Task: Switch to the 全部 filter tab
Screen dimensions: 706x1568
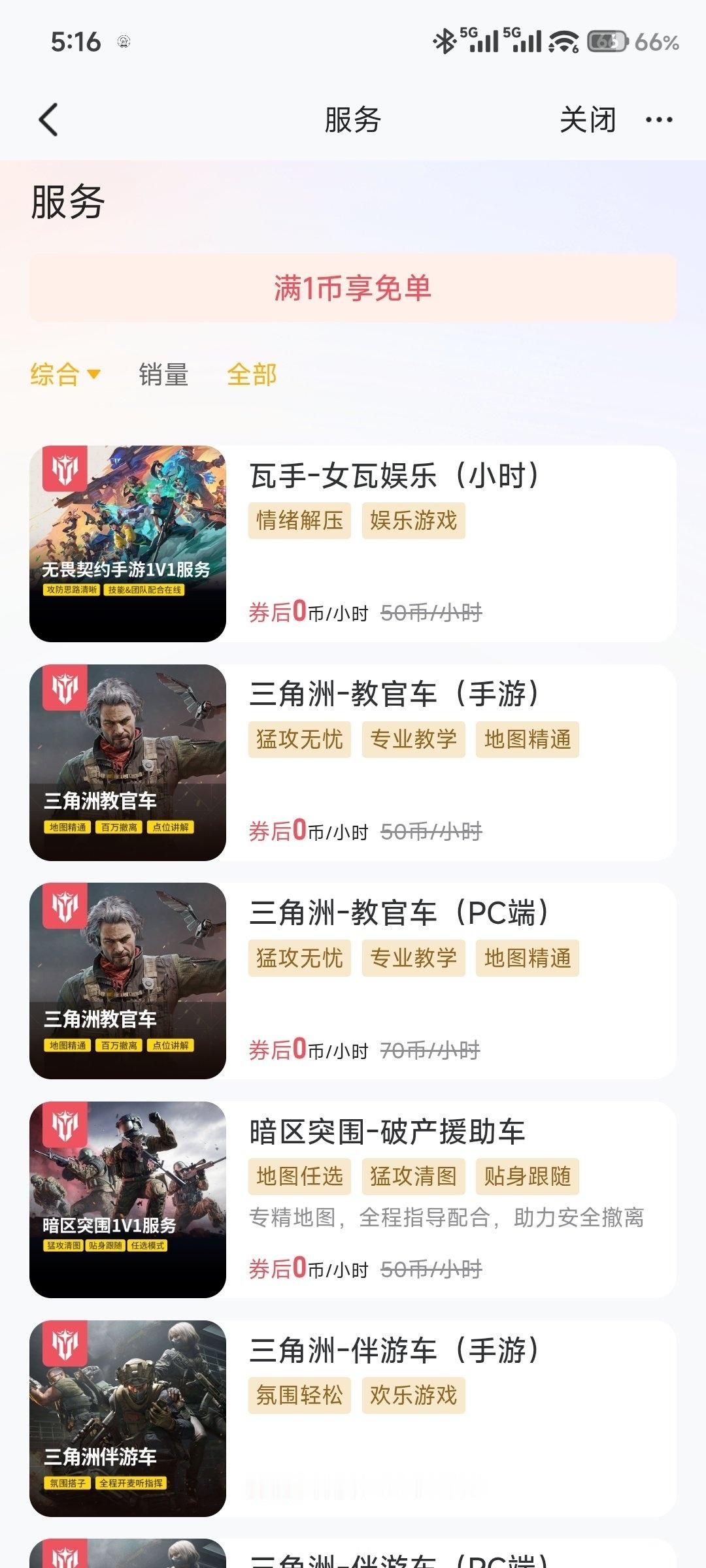Action: pos(251,374)
